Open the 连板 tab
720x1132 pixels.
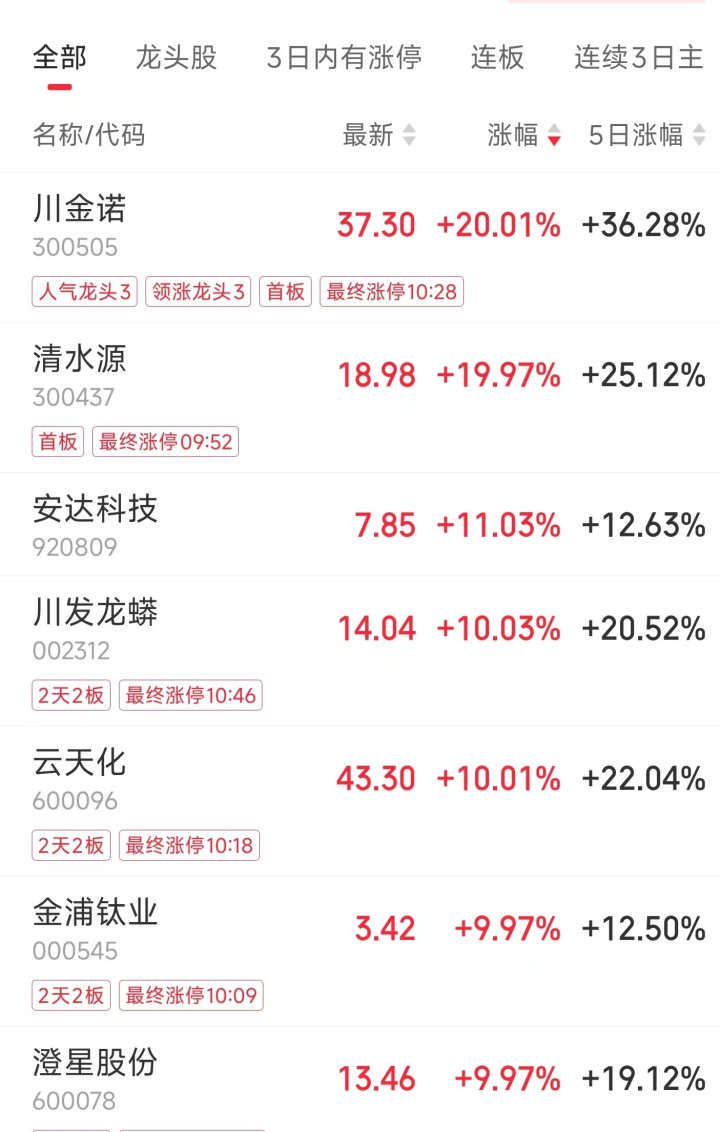[497, 58]
